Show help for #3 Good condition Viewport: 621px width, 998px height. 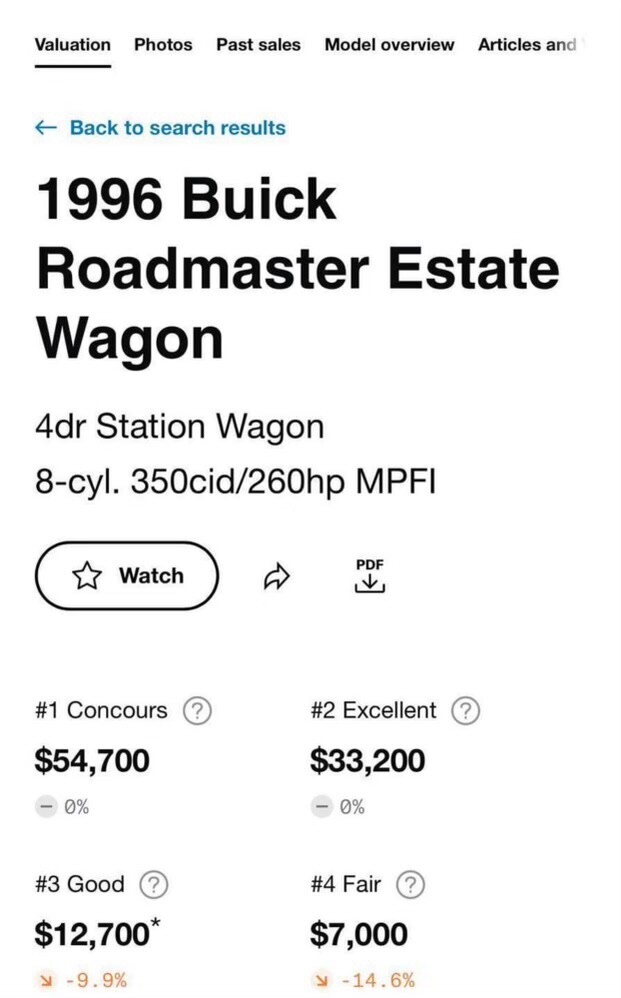coord(153,885)
